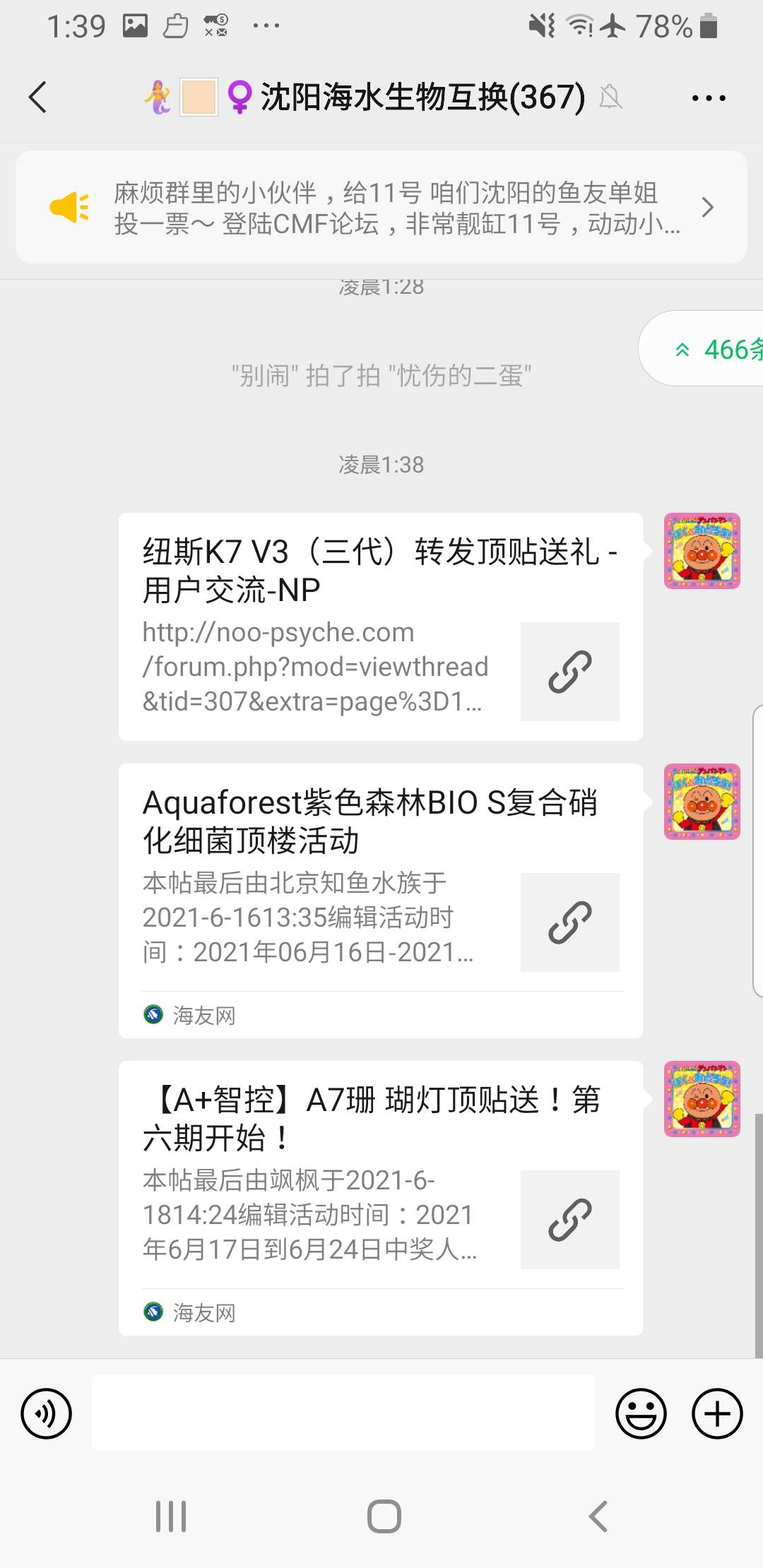The width and height of the screenshot is (763, 1568).
Task: Show recent apps from navigation bar
Action: [171, 1516]
